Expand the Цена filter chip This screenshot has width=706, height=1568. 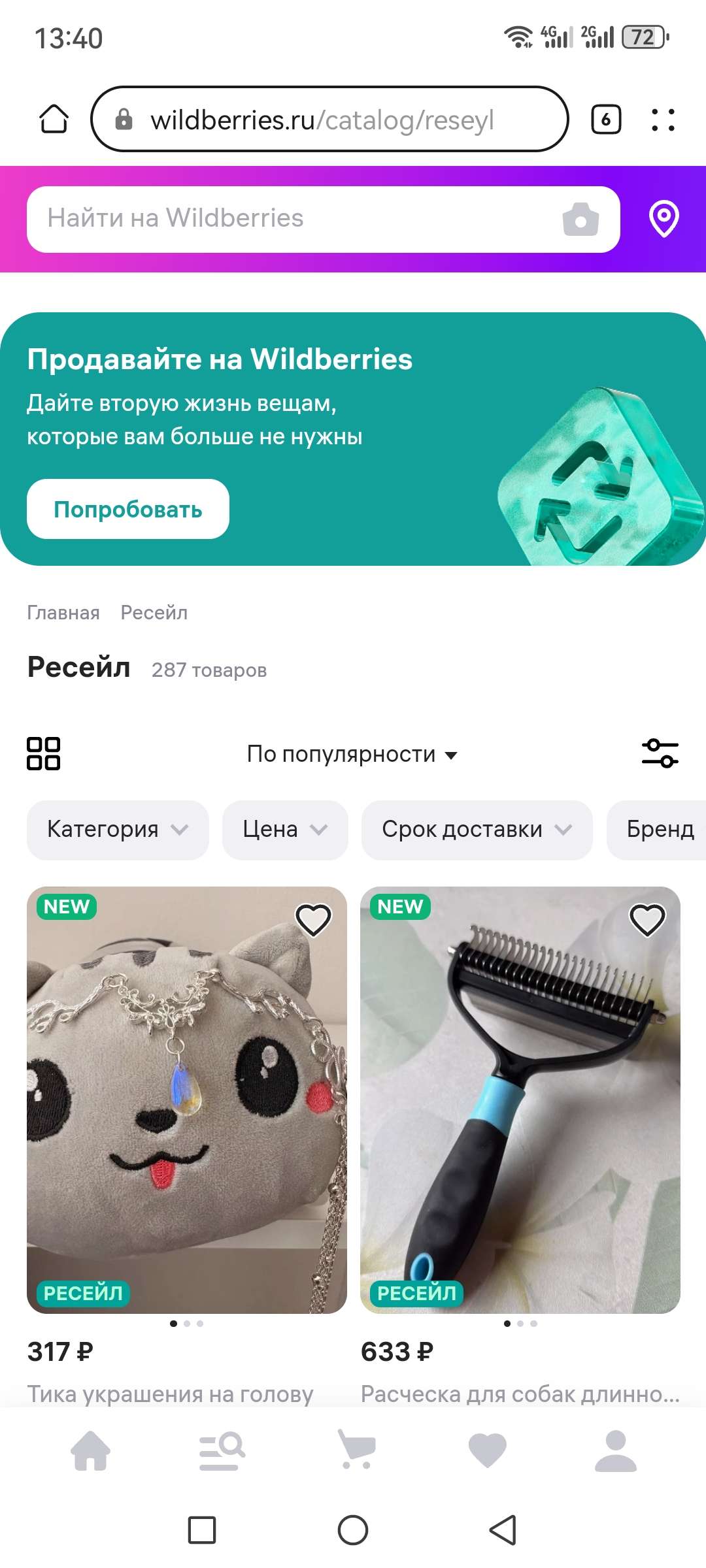[284, 830]
